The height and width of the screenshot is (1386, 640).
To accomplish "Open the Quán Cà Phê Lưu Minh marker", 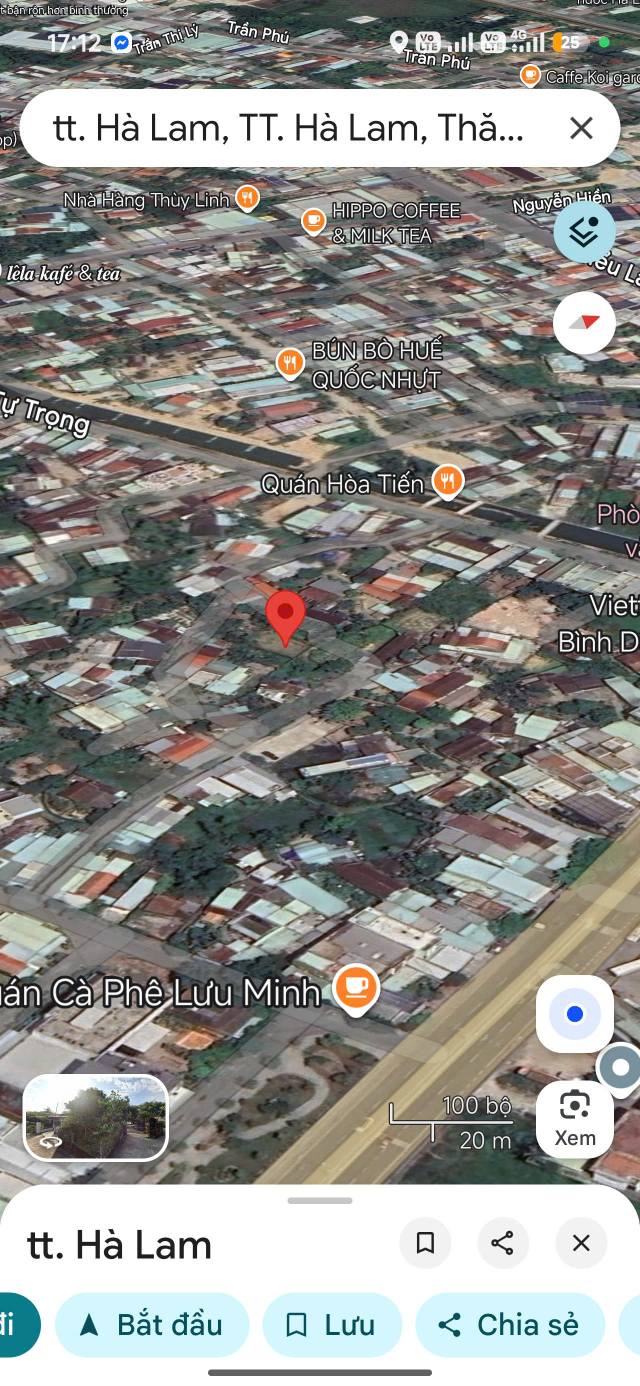I will click(x=356, y=989).
